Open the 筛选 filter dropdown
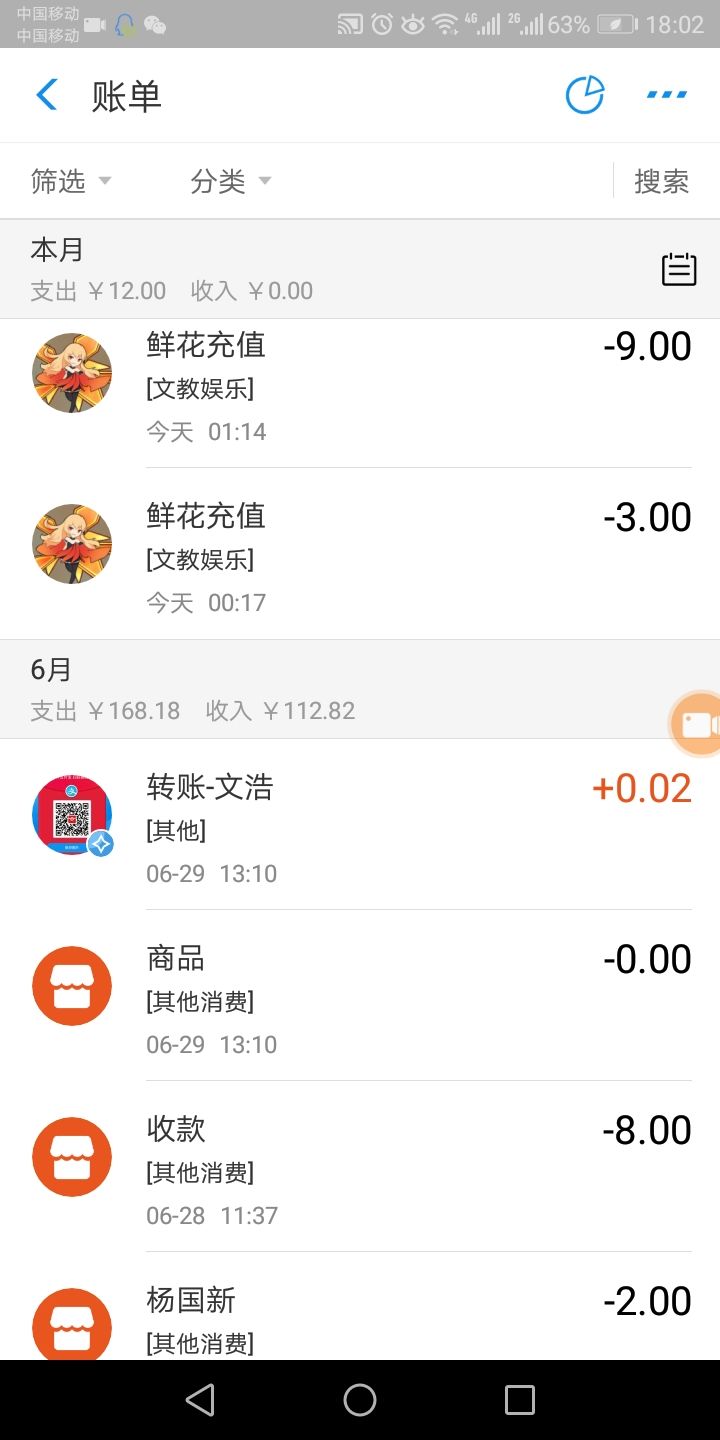Image resolution: width=720 pixels, height=1440 pixels. [x=58, y=181]
